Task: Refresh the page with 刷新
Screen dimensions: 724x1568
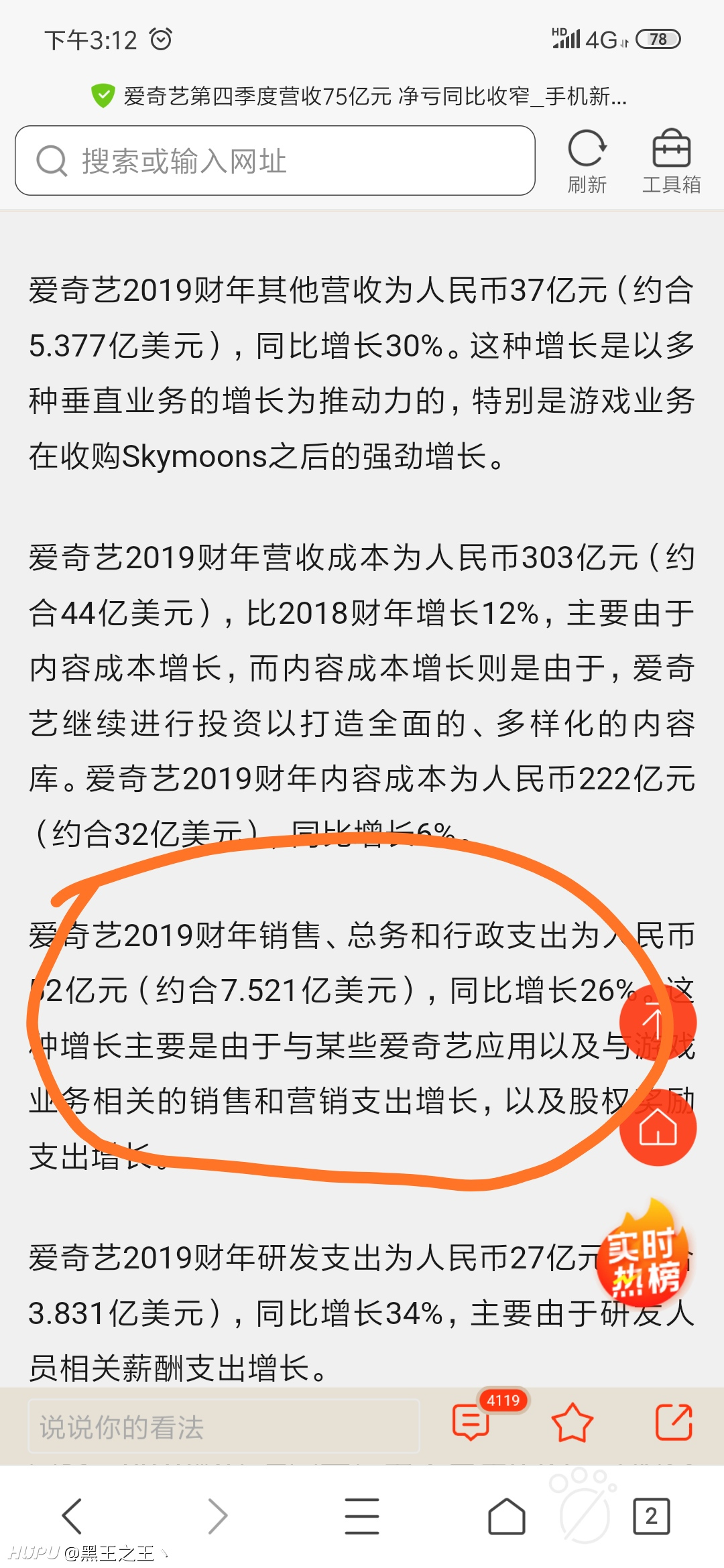Action: click(x=587, y=161)
